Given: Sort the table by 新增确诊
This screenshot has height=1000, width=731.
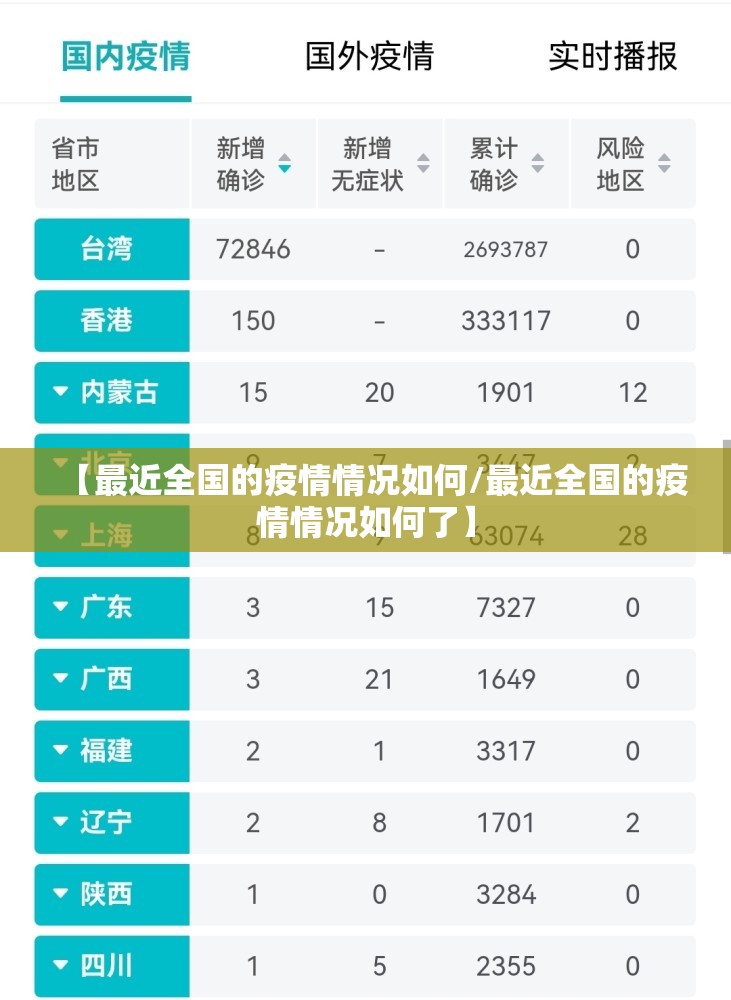Looking at the screenshot, I should [284, 164].
